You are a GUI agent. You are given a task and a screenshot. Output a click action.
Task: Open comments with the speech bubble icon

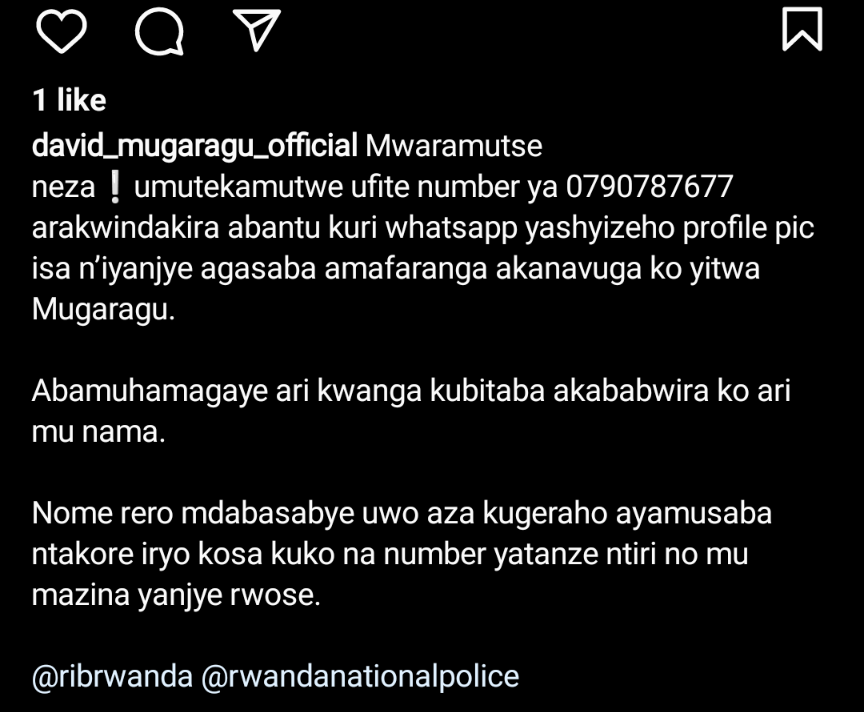[x=159, y=31]
